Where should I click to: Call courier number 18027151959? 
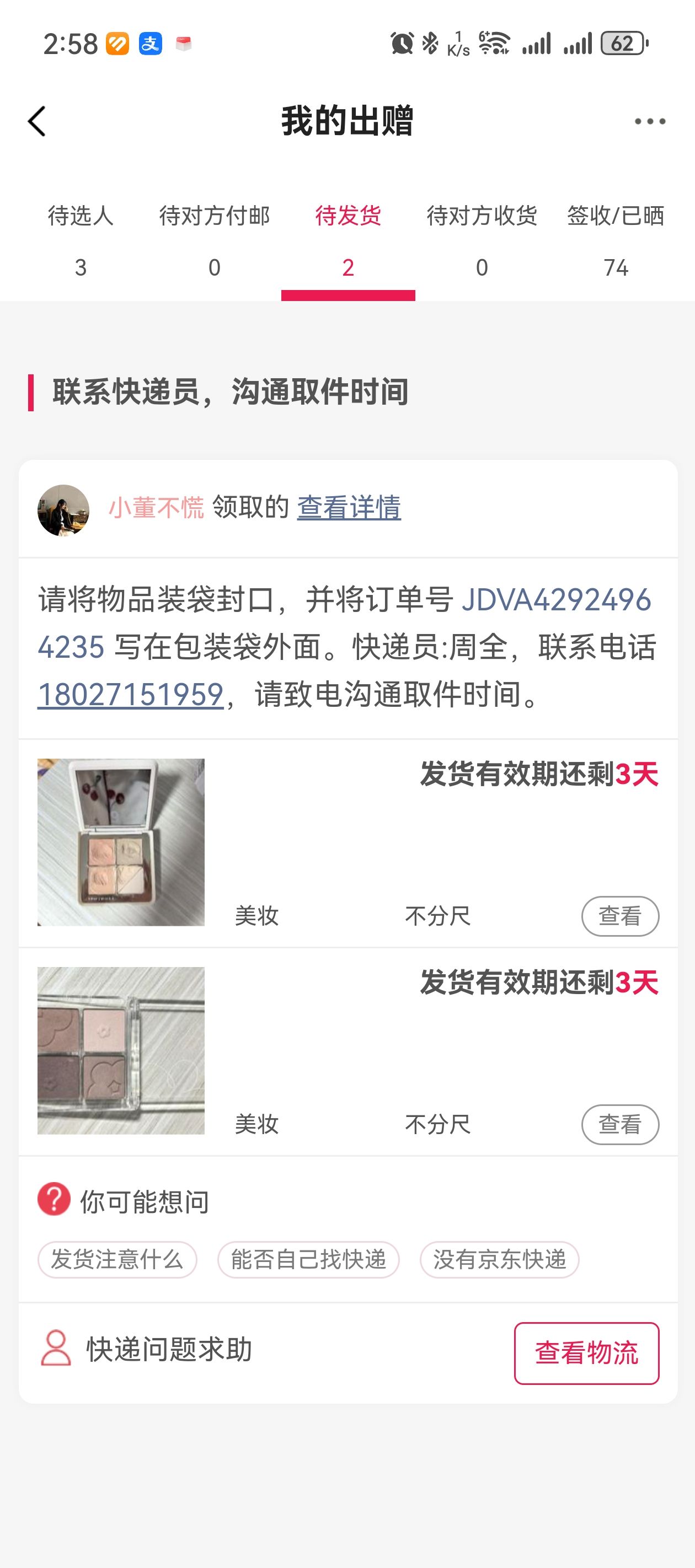click(130, 695)
